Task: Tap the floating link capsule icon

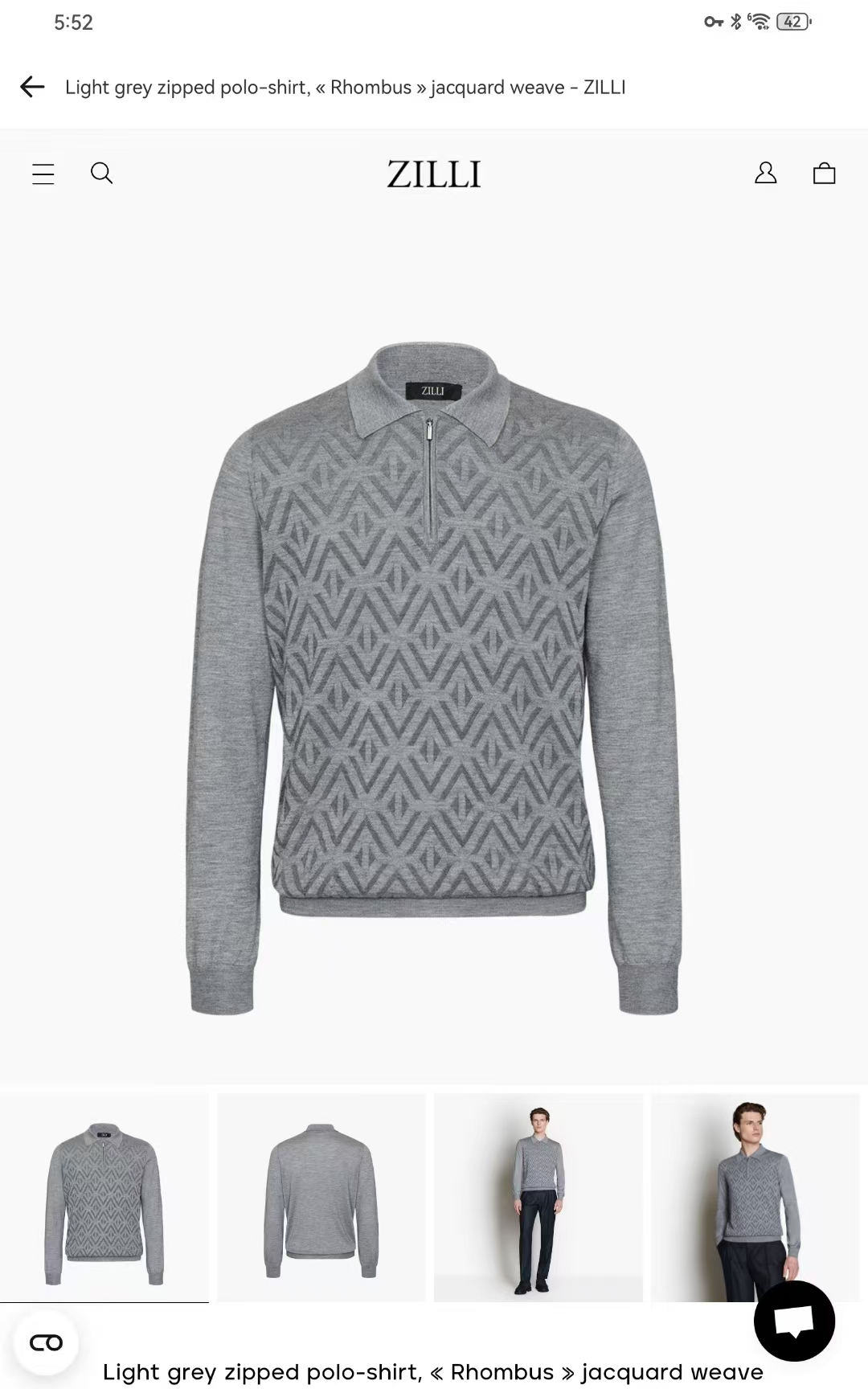Action: pos(47,1341)
